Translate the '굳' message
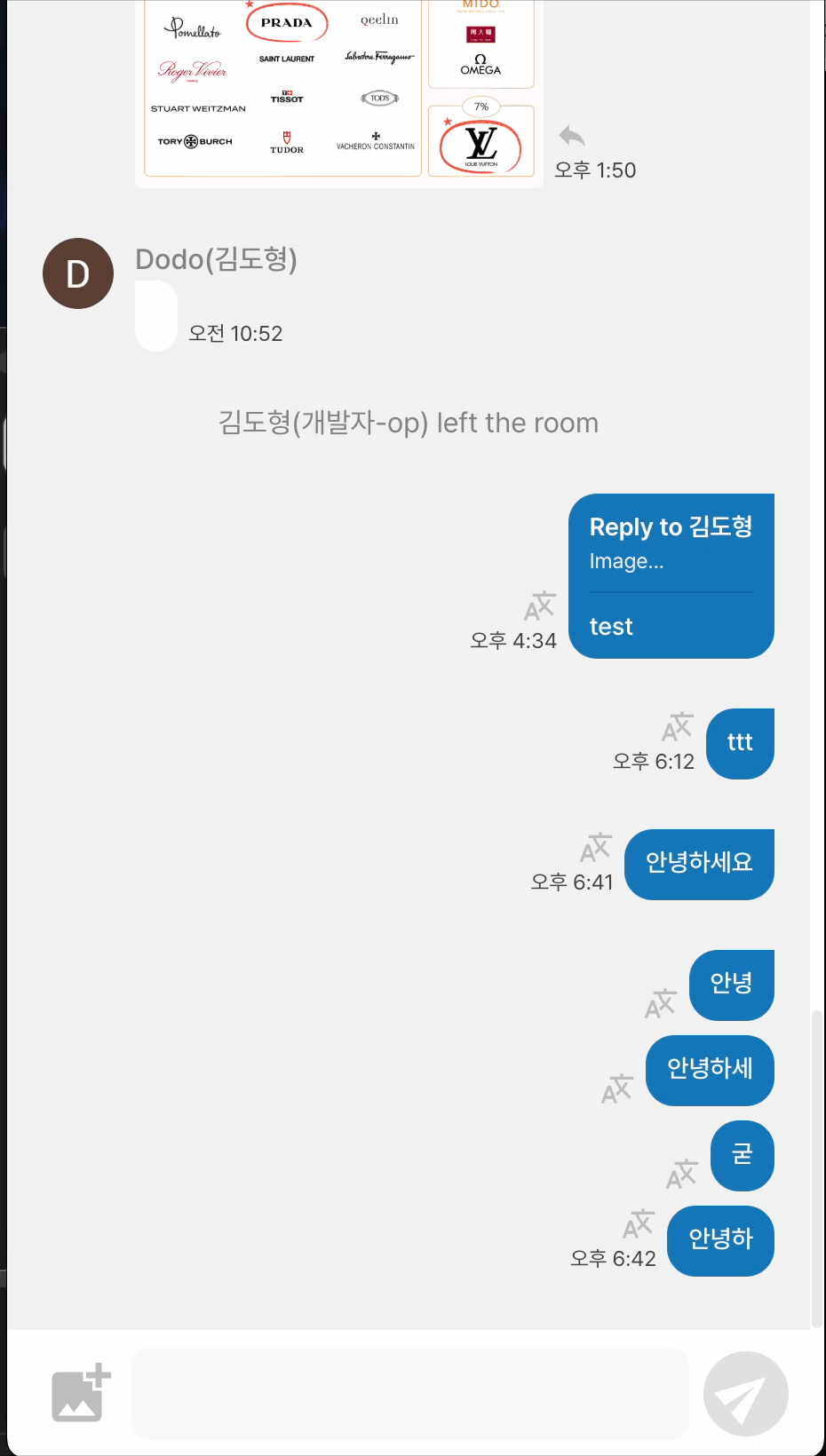Screen dimensions: 826x1456 pyautogui.click(x=682, y=1175)
